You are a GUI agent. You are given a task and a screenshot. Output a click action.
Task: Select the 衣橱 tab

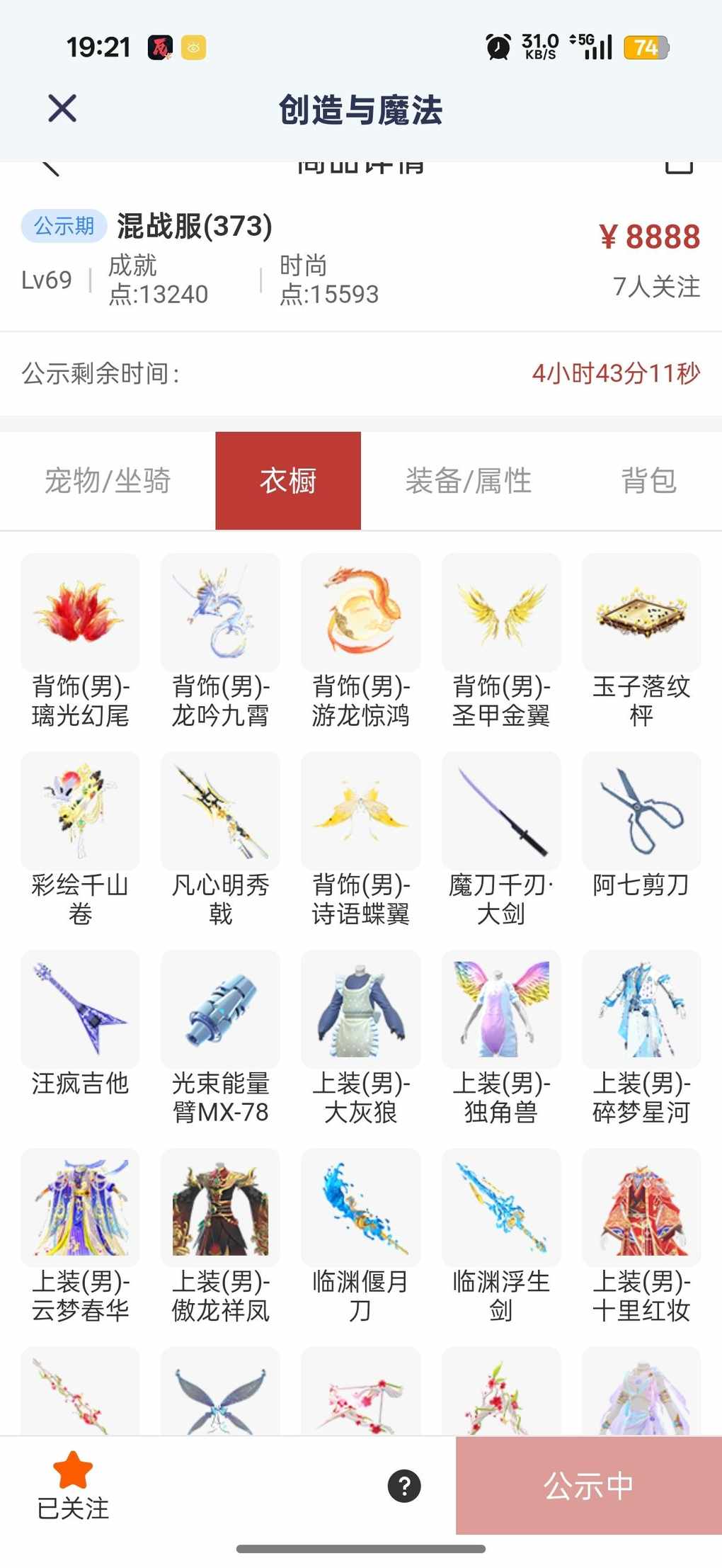pos(288,481)
